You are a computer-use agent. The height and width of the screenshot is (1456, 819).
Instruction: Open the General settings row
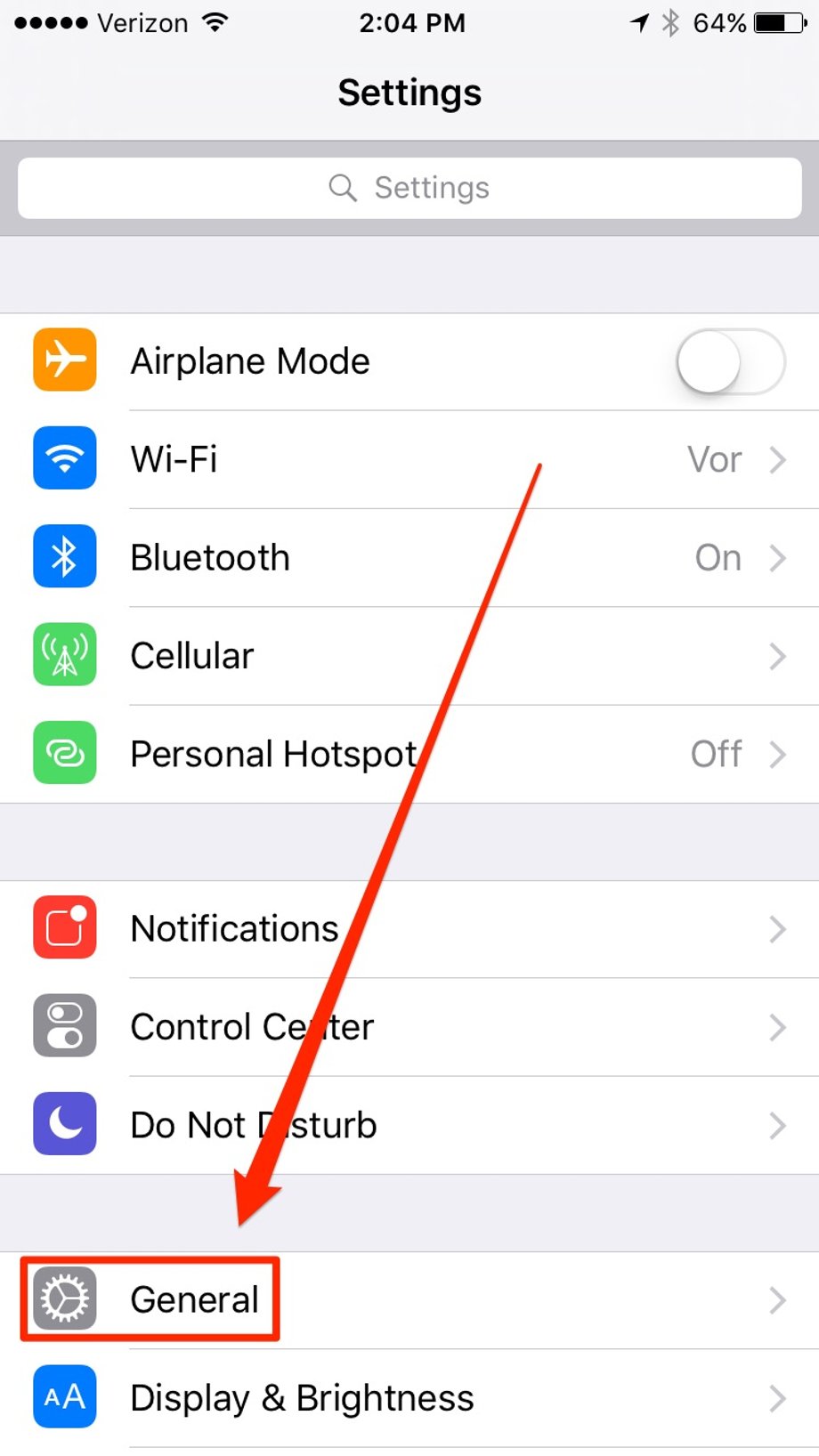409,1300
